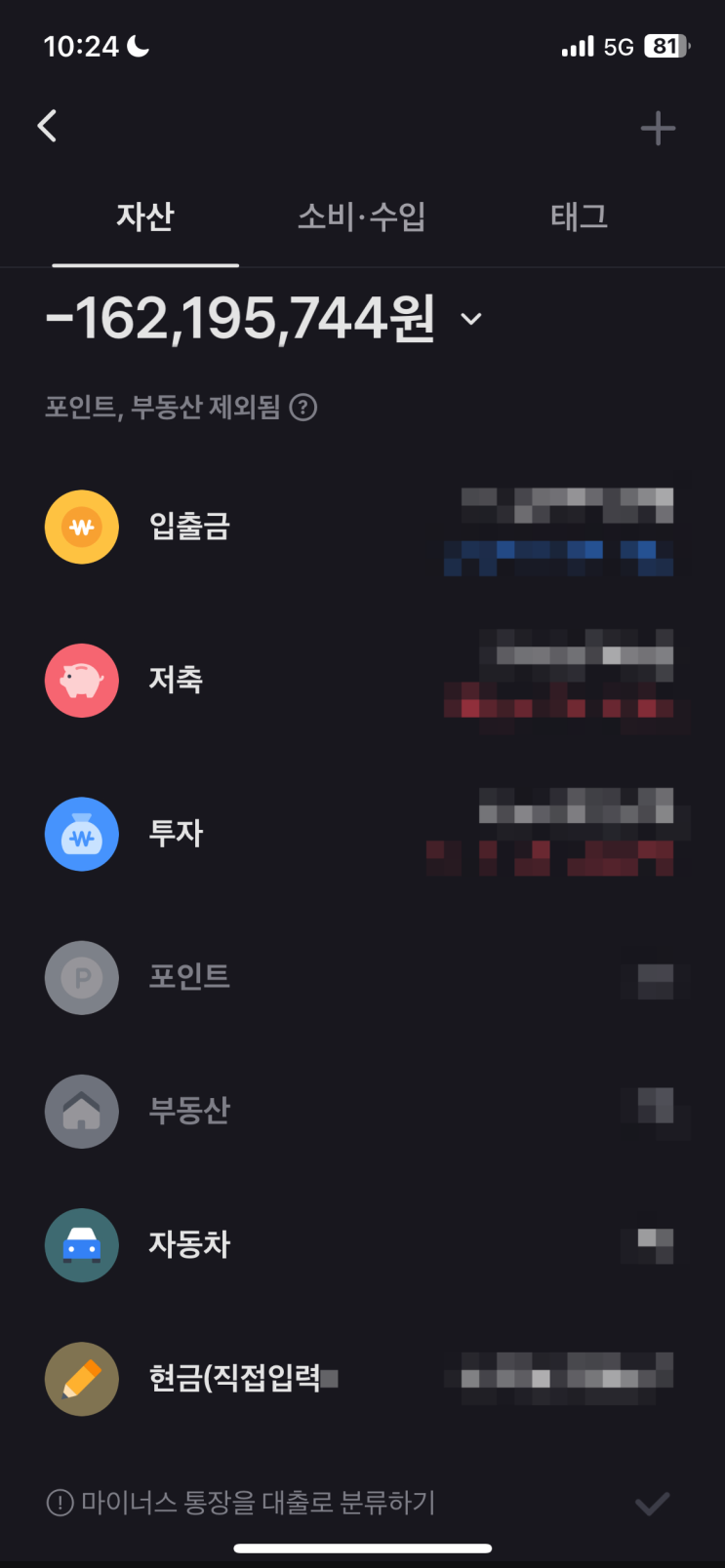Open the 현금(직접입력) row
This screenshot has width=725, height=1568.
pos(362,1379)
